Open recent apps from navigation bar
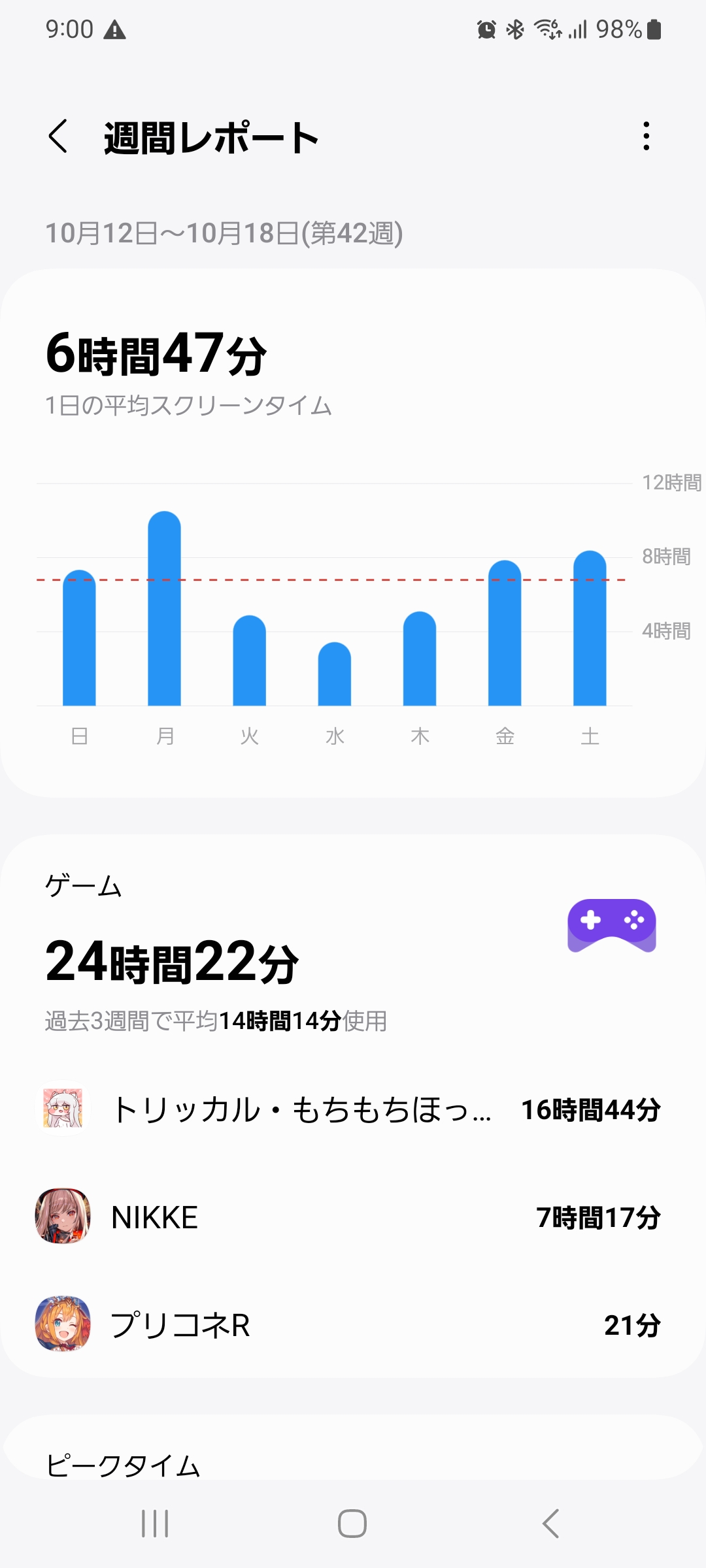The width and height of the screenshot is (706, 1568). pos(155,1524)
